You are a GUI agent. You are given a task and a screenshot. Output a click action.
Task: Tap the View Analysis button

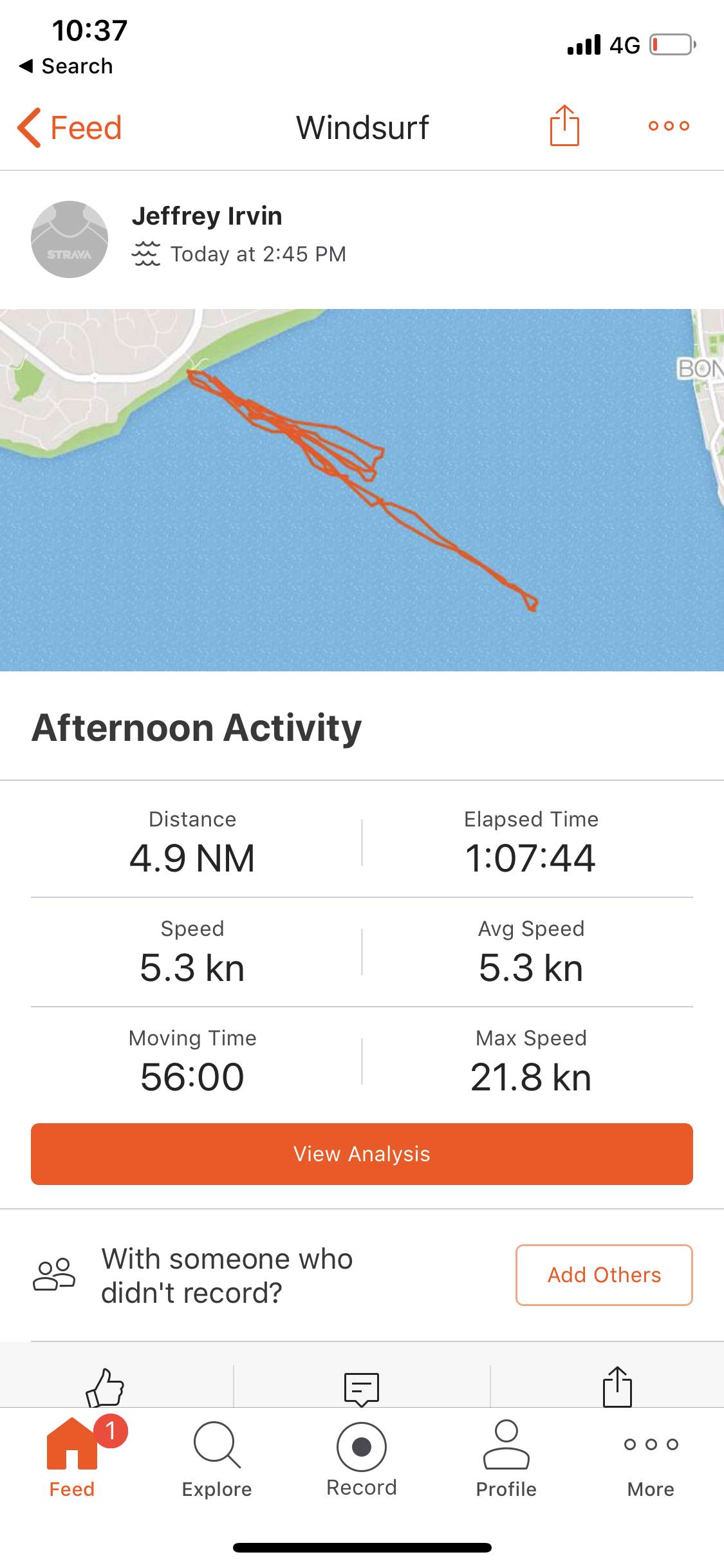point(362,1153)
